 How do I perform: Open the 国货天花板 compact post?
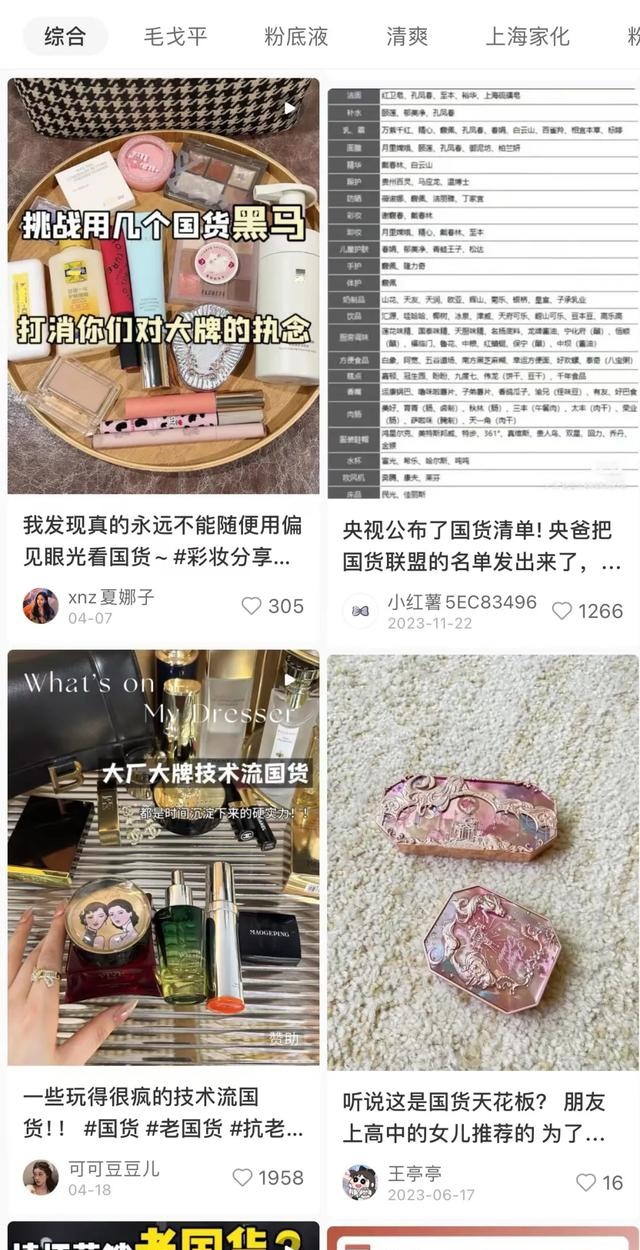(x=483, y=862)
